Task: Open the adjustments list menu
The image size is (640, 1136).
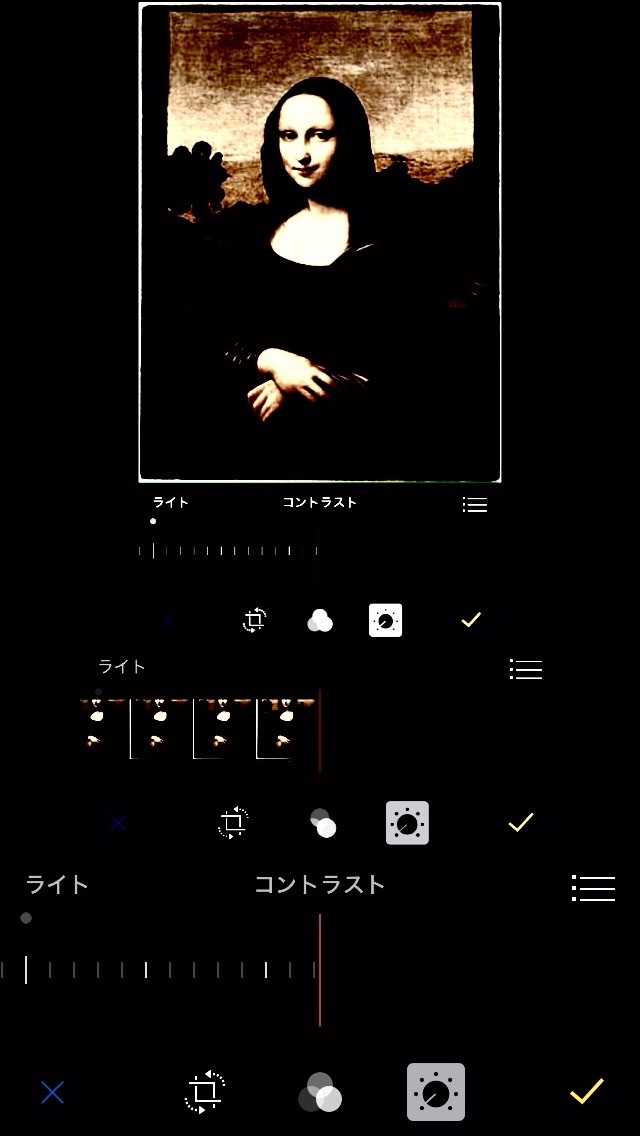Action: pos(593,887)
